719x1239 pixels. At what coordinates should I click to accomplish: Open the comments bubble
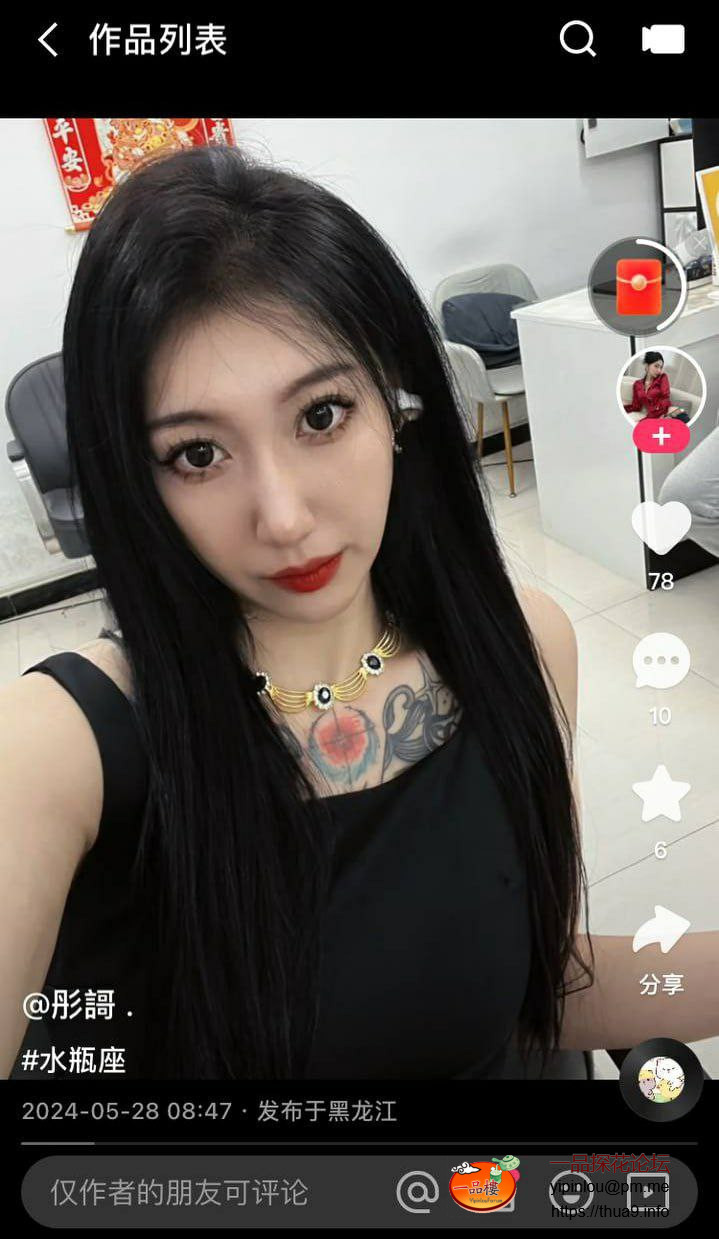point(661,662)
